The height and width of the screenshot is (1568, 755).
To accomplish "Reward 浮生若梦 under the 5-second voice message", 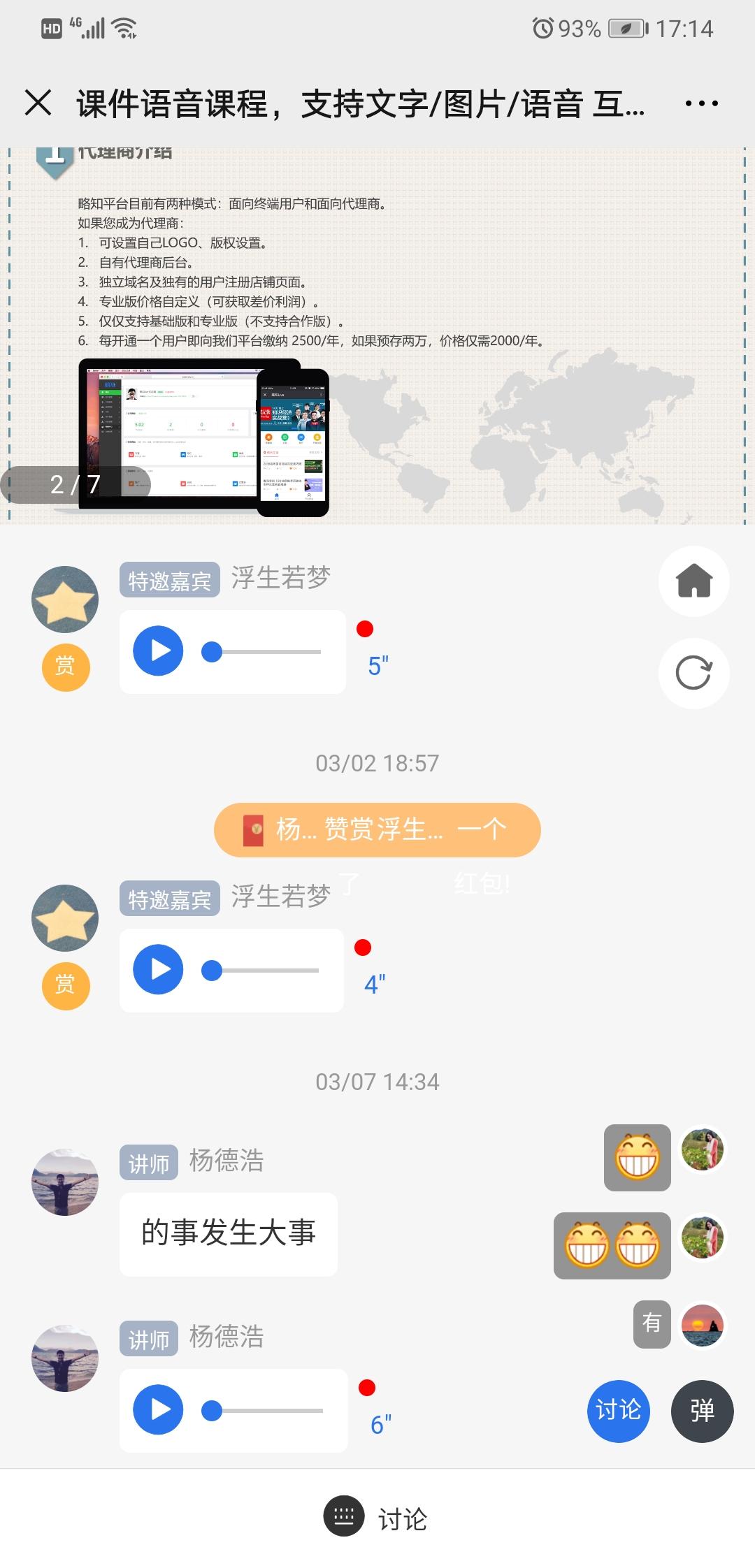I will [x=66, y=667].
